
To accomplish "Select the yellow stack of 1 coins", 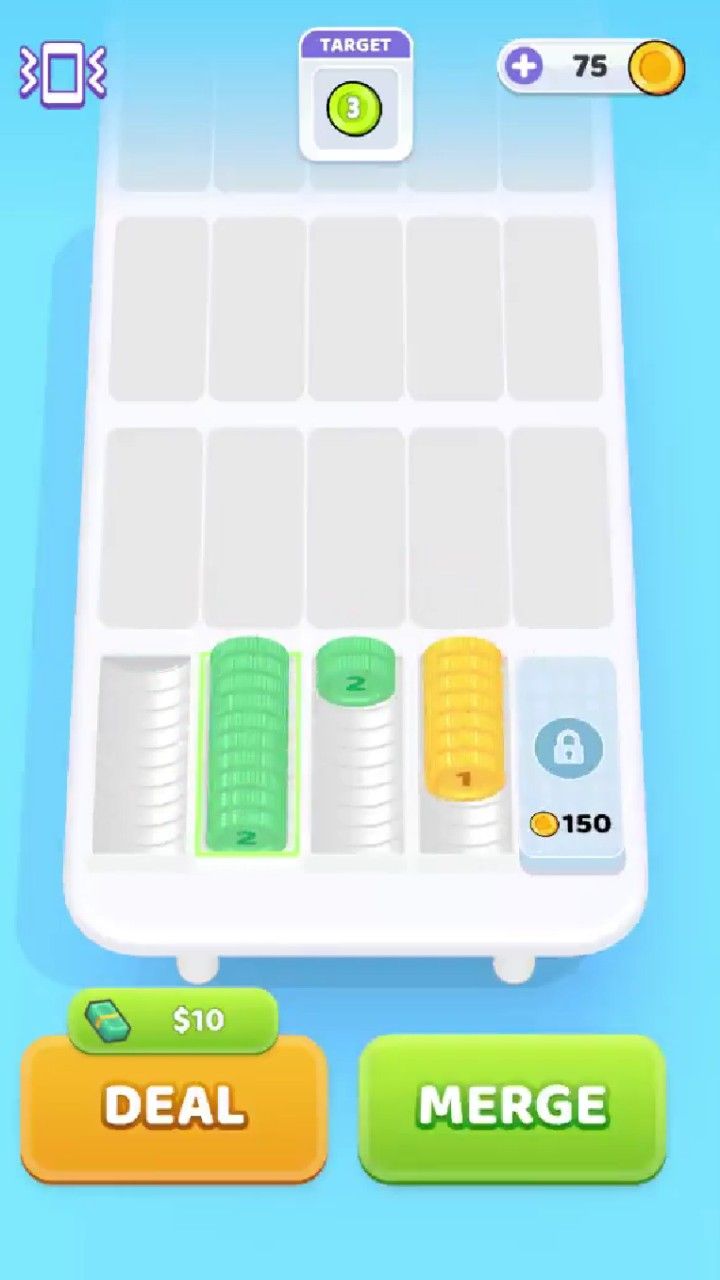I will coord(461,720).
